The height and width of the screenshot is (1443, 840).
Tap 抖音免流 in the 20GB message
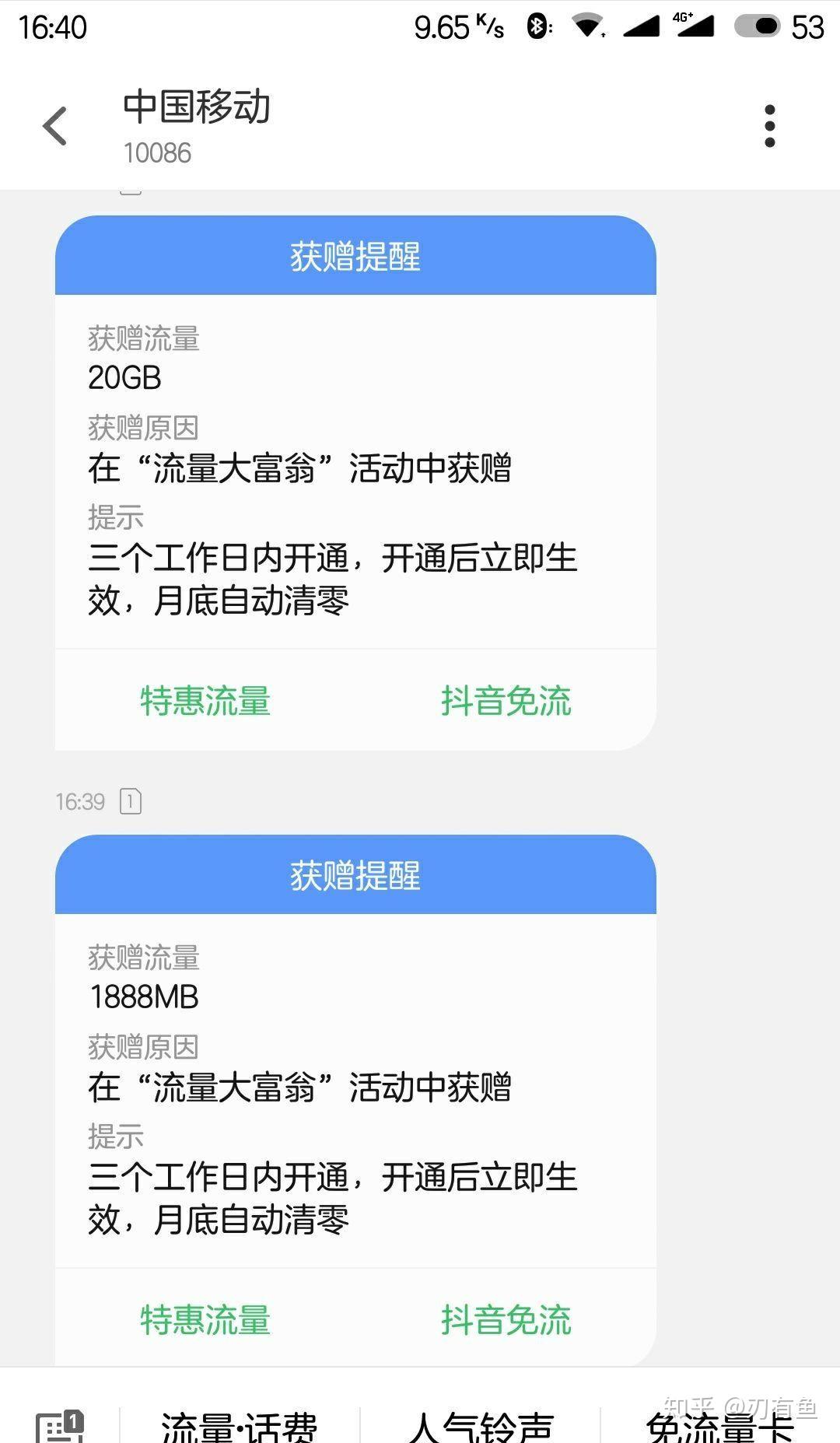(x=506, y=701)
